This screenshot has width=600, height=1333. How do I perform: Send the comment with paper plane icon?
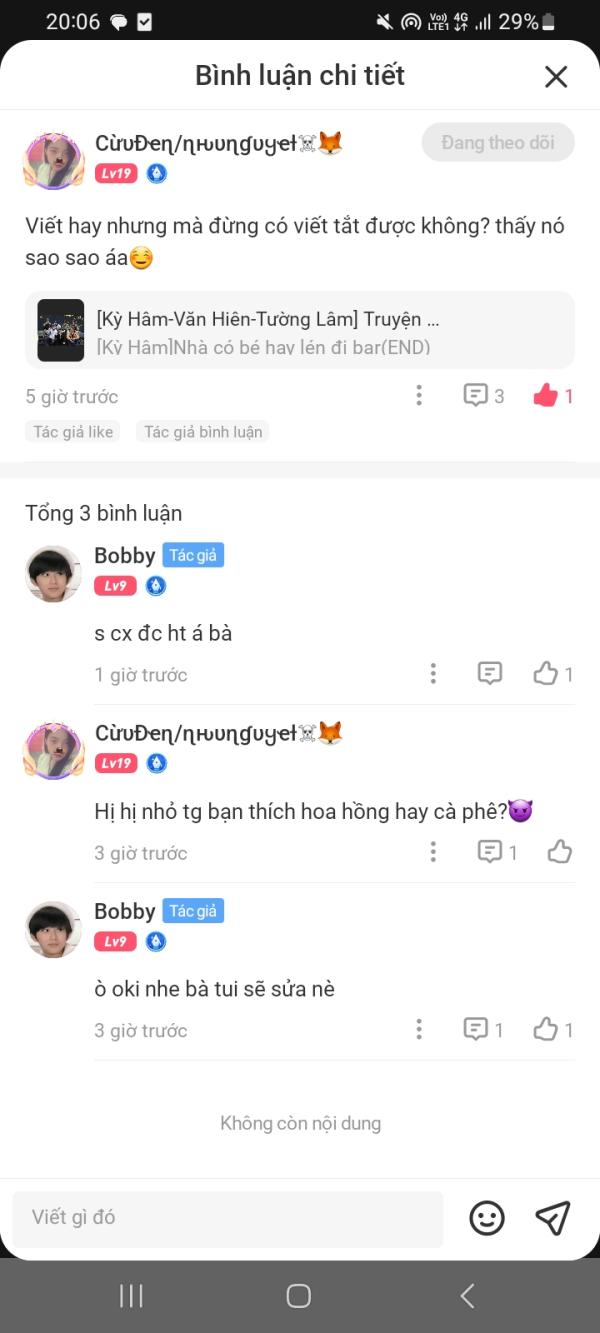(553, 1218)
